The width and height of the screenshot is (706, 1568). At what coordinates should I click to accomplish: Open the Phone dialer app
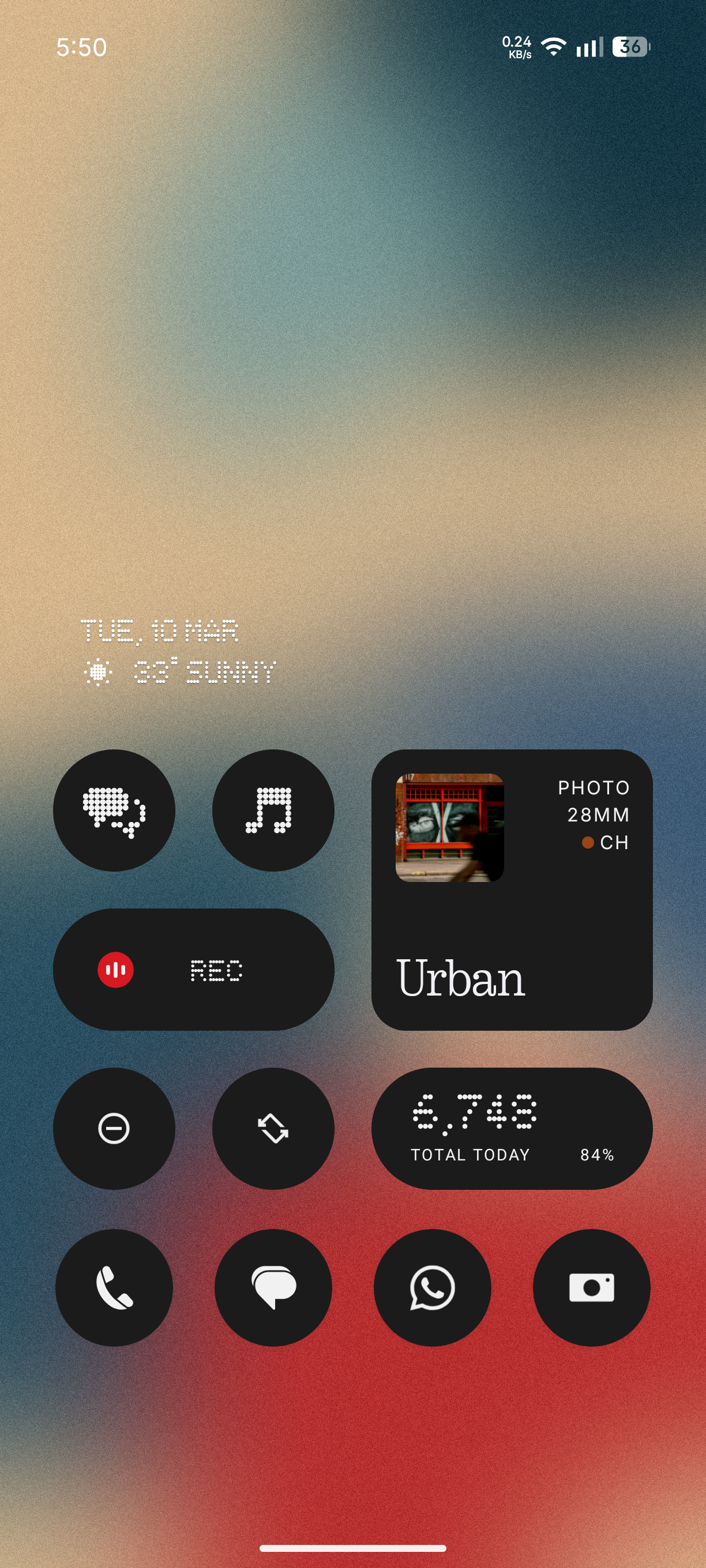pyautogui.click(x=114, y=1287)
